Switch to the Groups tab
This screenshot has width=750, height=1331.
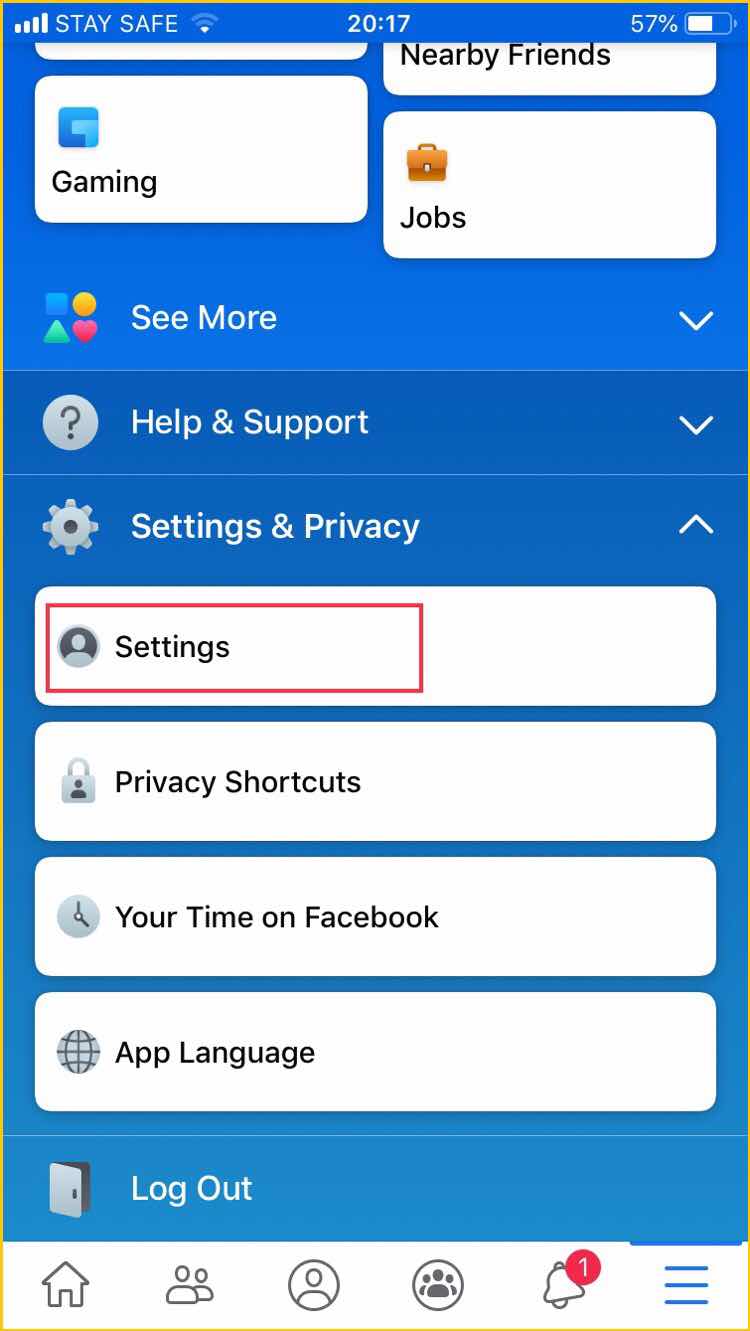[x=438, y=1285]
